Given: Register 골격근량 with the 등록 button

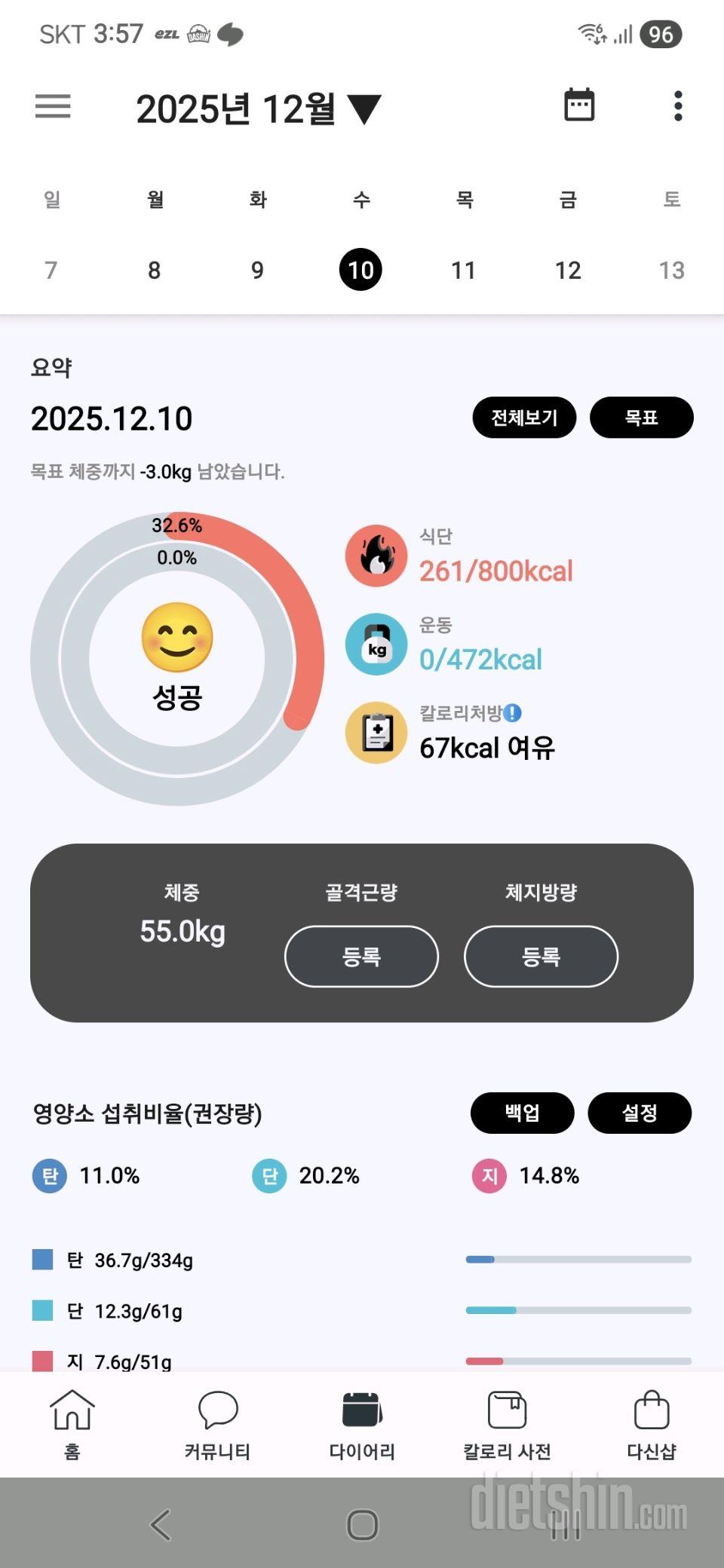Looking at the screenshot, I should pyautogui.click(x=361, y=957).
